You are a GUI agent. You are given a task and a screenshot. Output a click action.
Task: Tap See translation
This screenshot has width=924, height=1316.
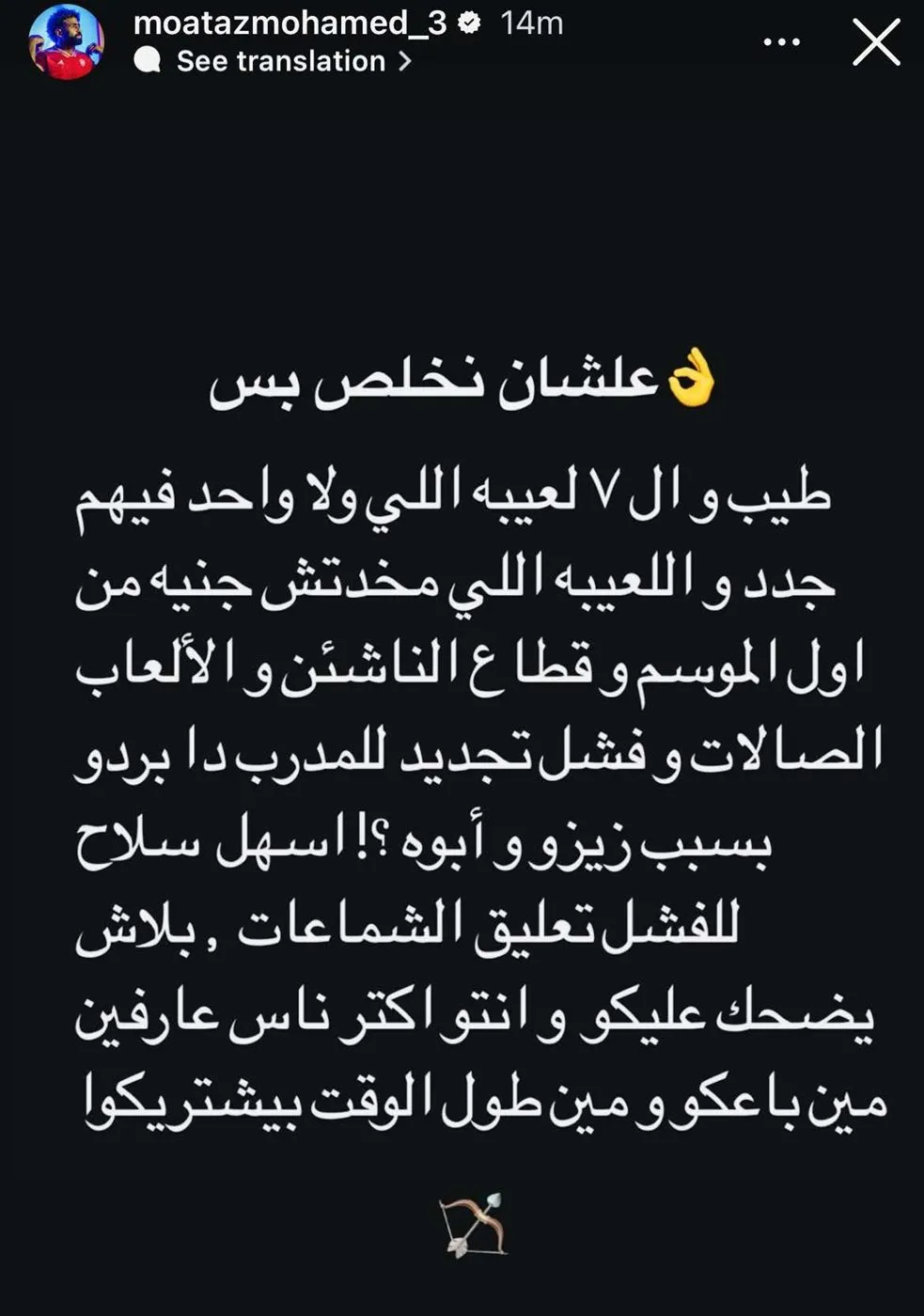[x=280, y=61]
